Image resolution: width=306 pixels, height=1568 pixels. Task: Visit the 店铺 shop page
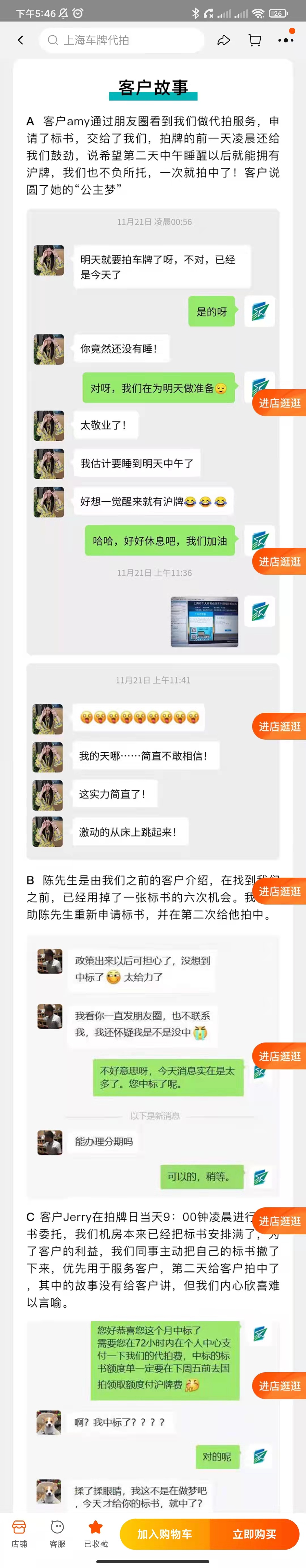[20, 1533]
